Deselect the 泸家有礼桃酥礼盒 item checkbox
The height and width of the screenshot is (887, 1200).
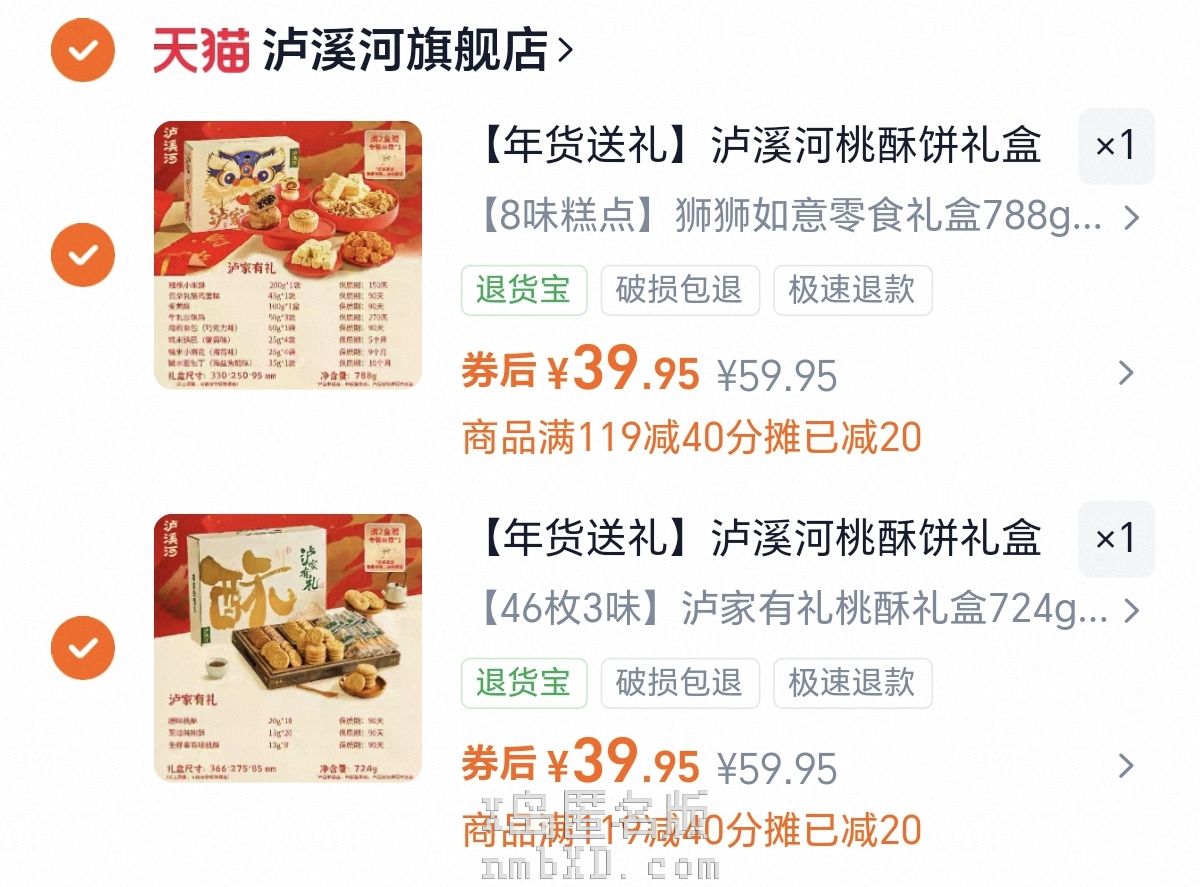[x=83, y=647]
